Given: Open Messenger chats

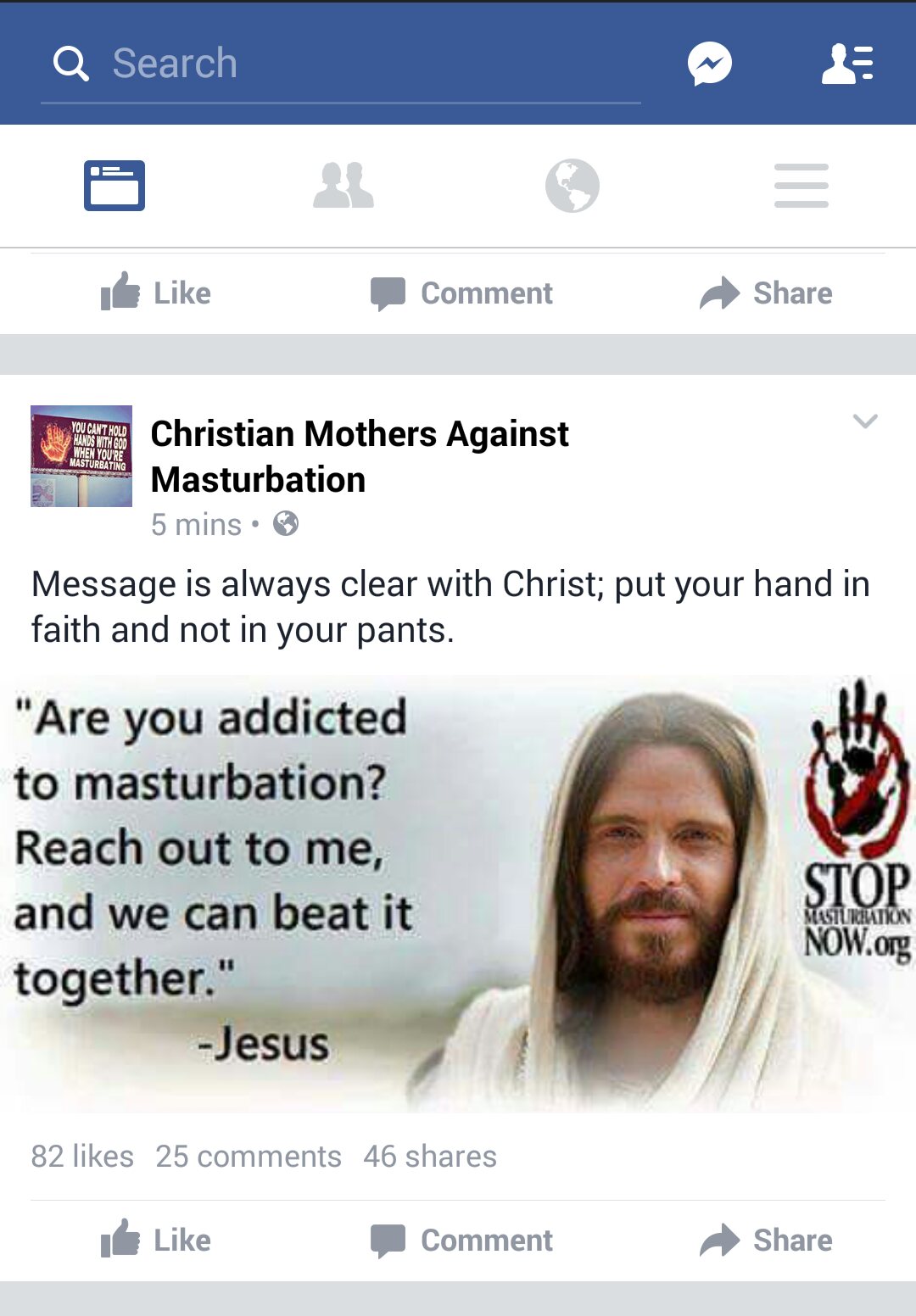Looking at the screenshot, I should (x=709, y=64).
